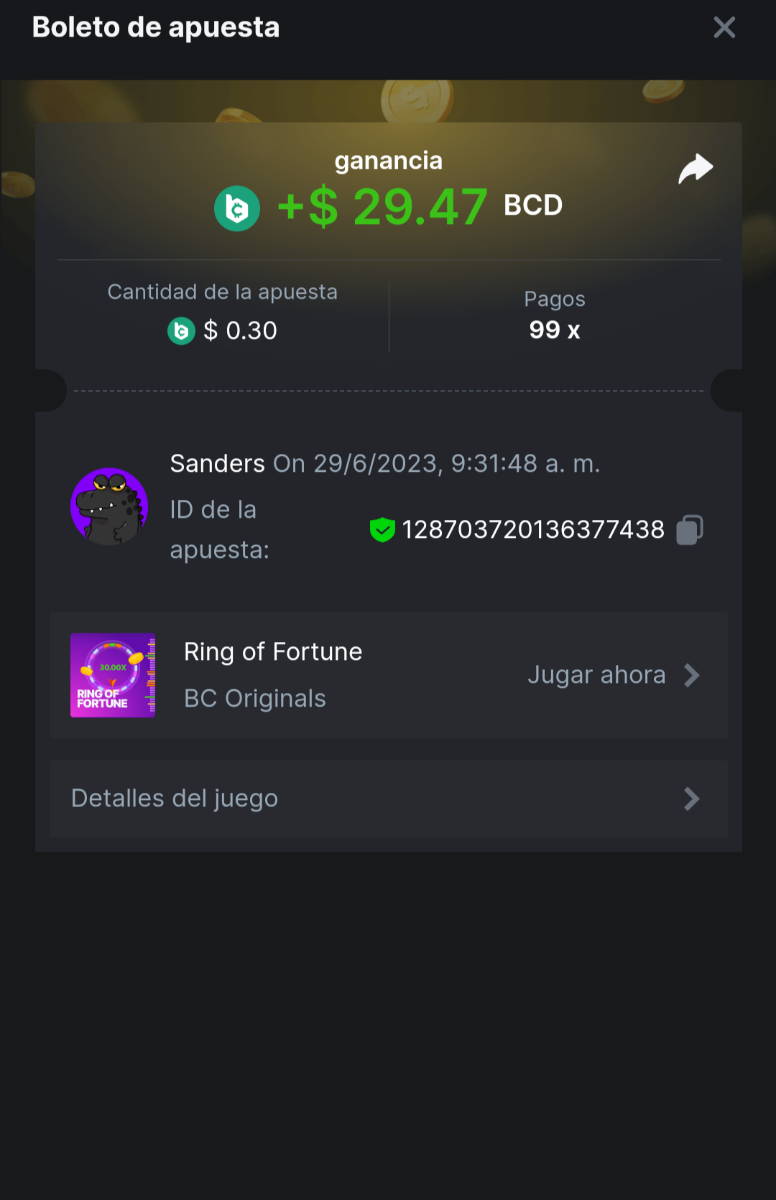Tap Jugar ahora for Ring of Fortune

pos(612,676)
